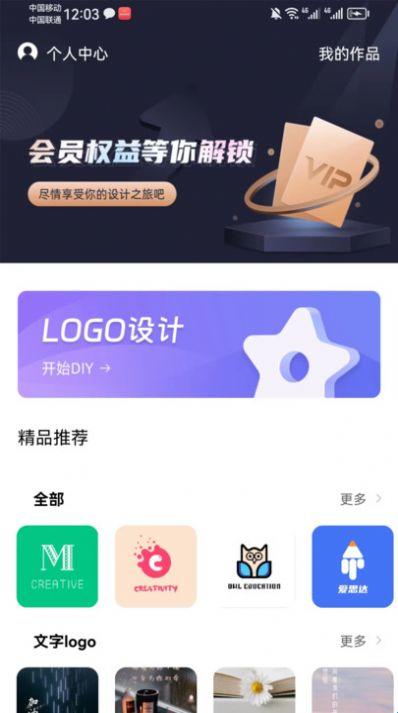Open the pink CREATIVITY logo template

click(x=156, y=567)
